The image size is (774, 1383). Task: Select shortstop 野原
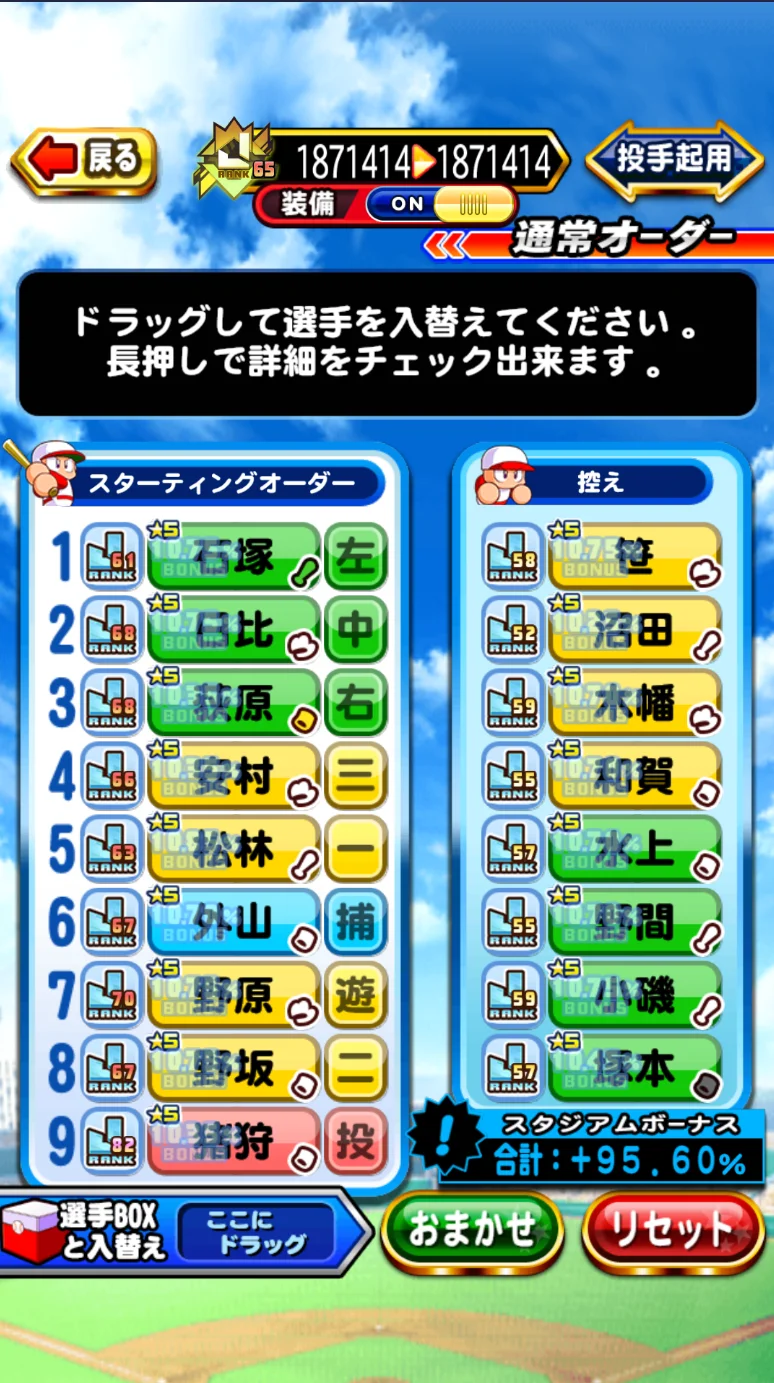233,996
